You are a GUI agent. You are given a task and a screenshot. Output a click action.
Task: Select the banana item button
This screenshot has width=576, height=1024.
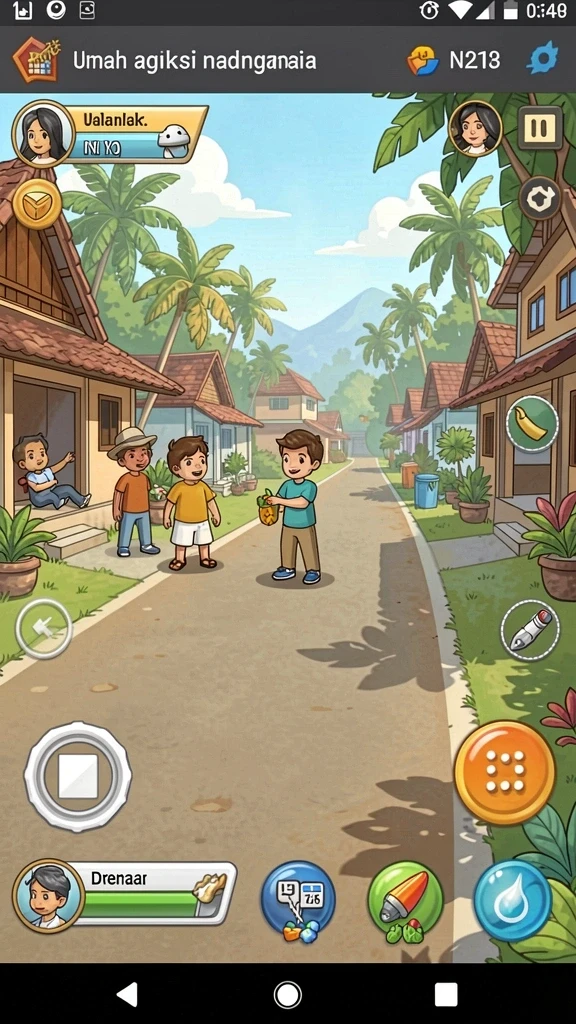coord(532,424)
